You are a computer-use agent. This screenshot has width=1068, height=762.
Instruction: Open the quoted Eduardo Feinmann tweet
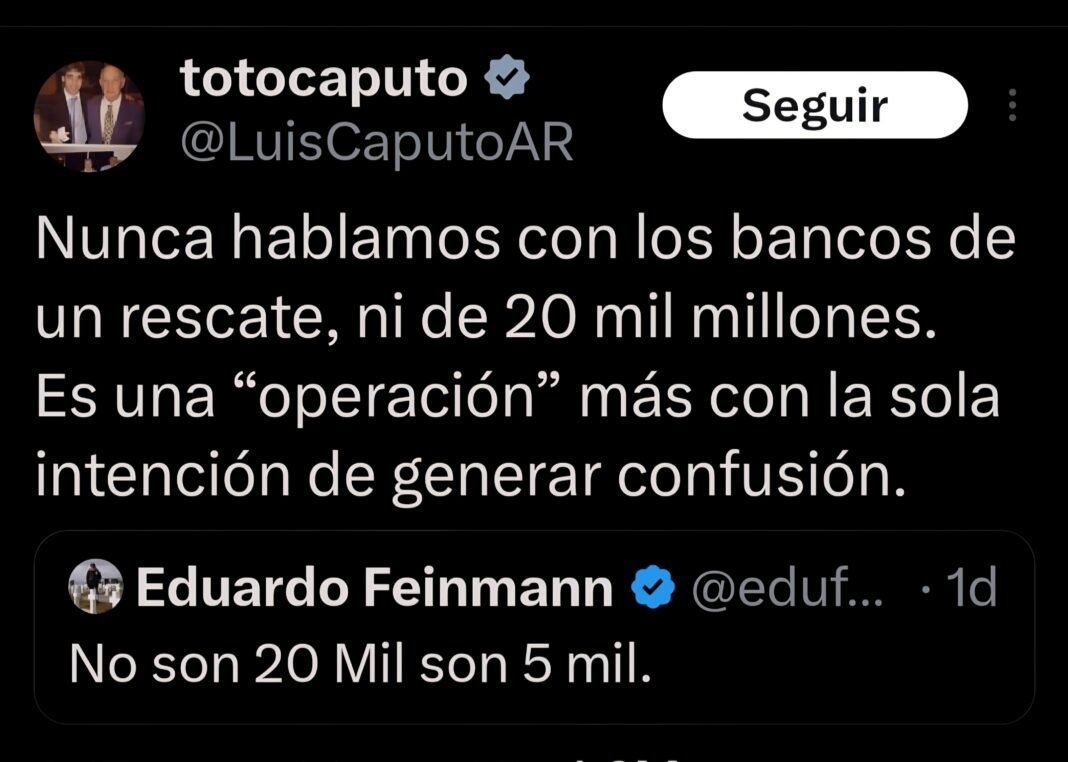[534, 665]
